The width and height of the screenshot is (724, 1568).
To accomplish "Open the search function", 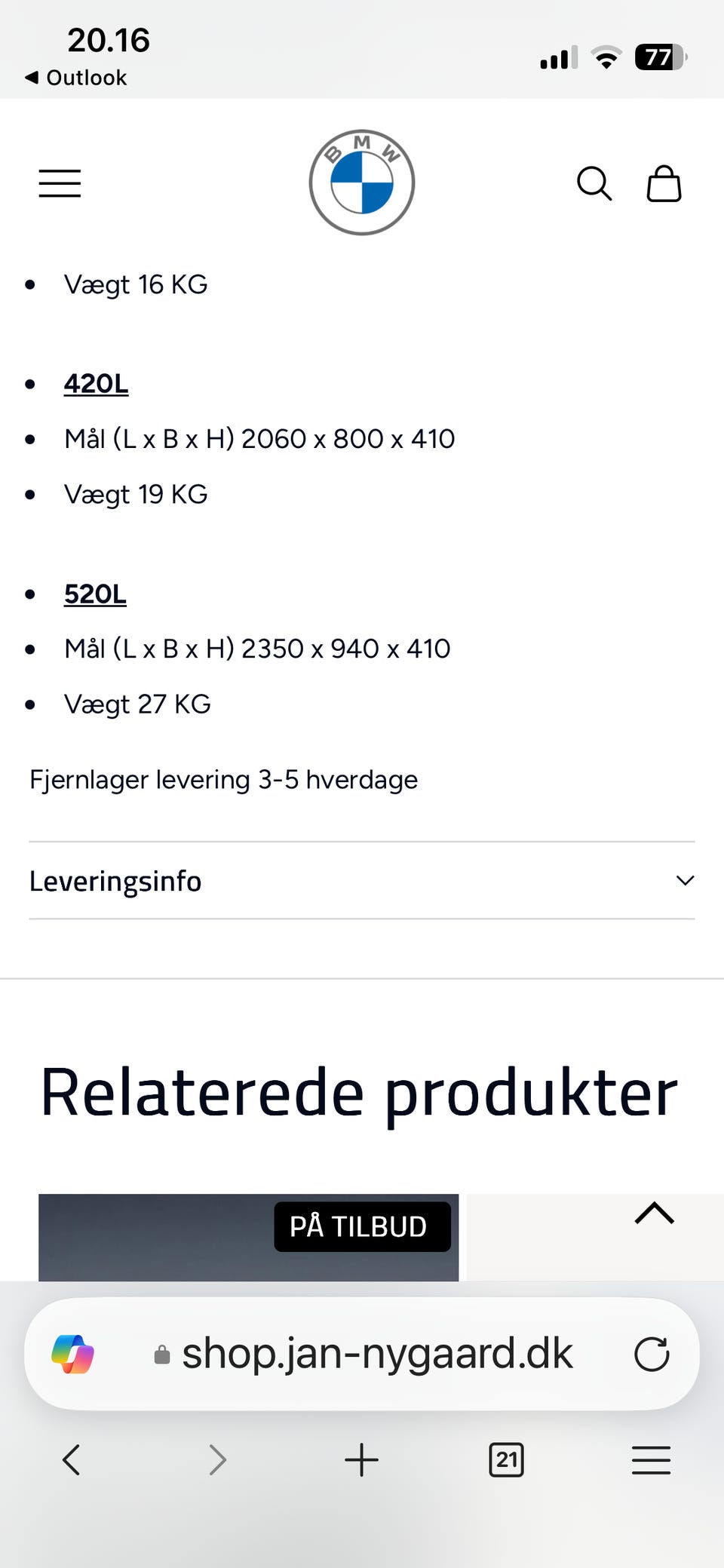I will click(594, 183).
